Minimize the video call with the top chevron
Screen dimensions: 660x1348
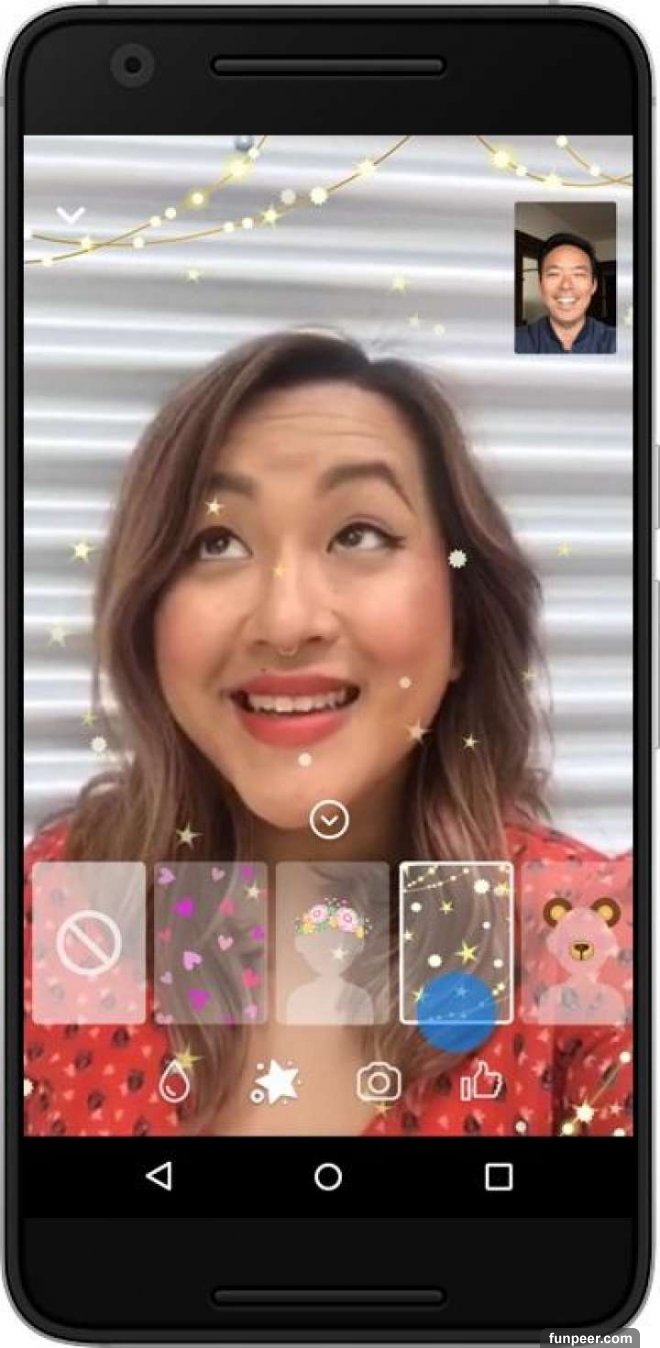(70, 214)
